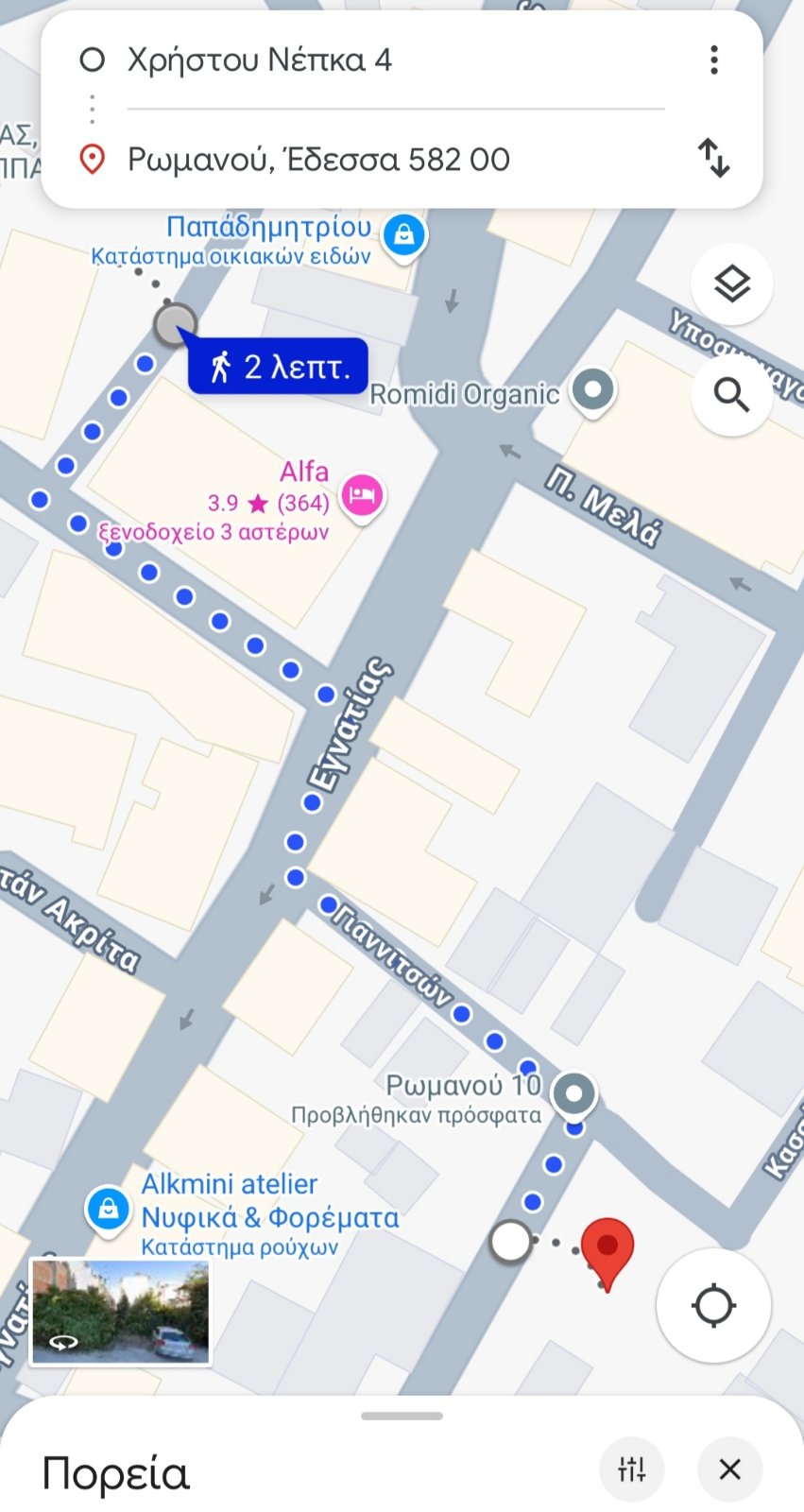Tap the 2 λεπτ. walking time label
Screen dimensions: 804x1512
279,367
